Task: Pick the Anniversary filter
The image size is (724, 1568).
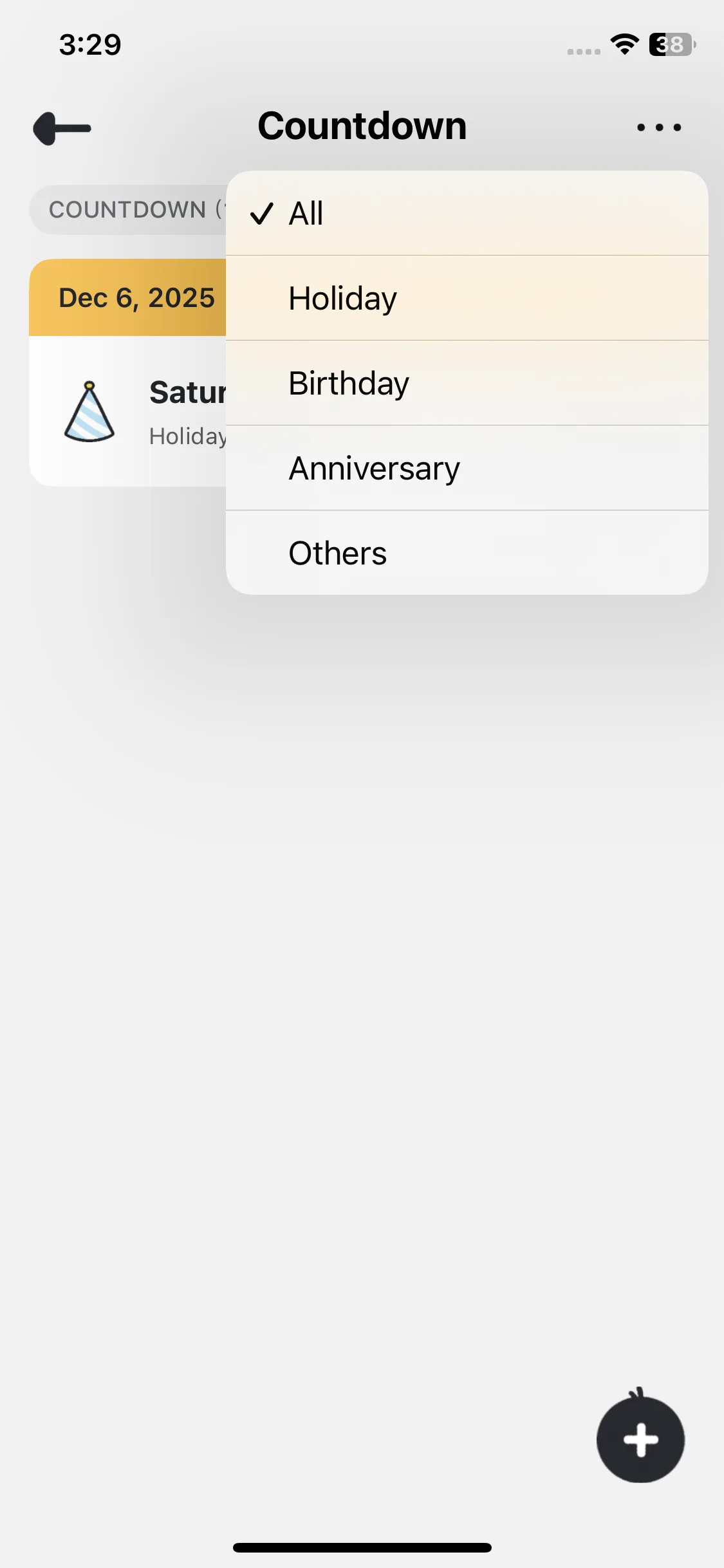Action: point(467,468)
